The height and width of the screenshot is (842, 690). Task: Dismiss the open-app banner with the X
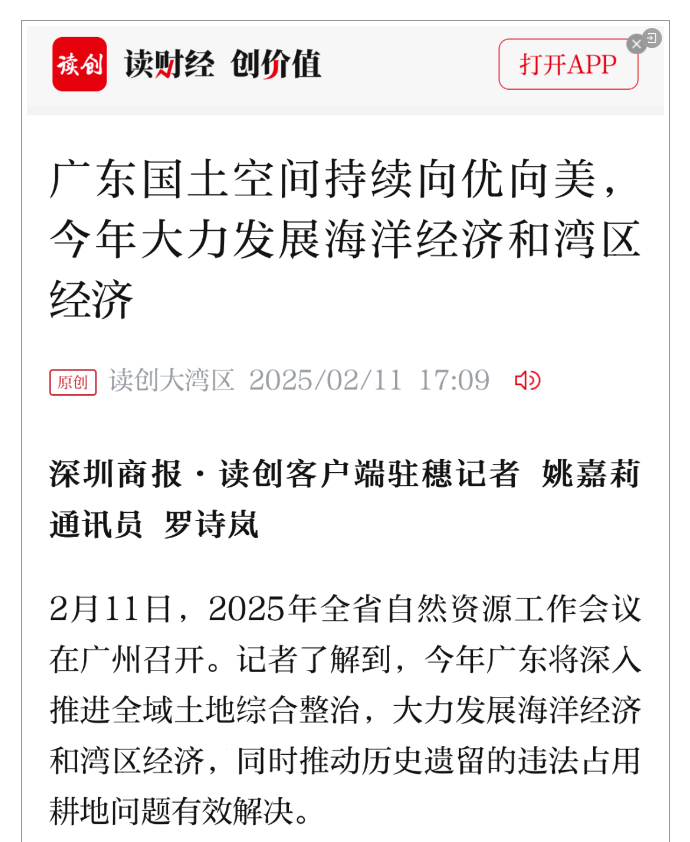636,44
